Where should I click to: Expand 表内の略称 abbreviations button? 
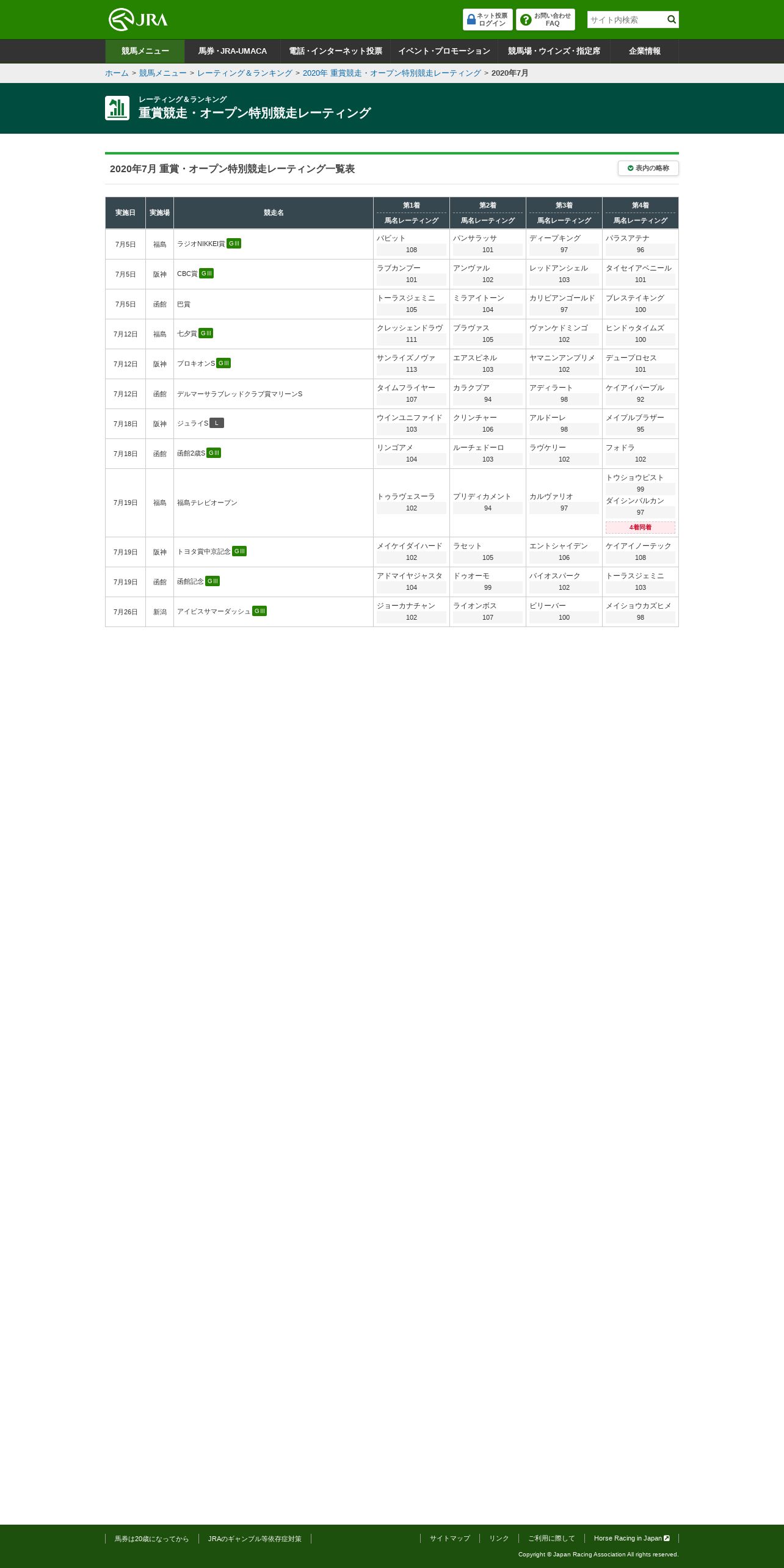[648, 168]
